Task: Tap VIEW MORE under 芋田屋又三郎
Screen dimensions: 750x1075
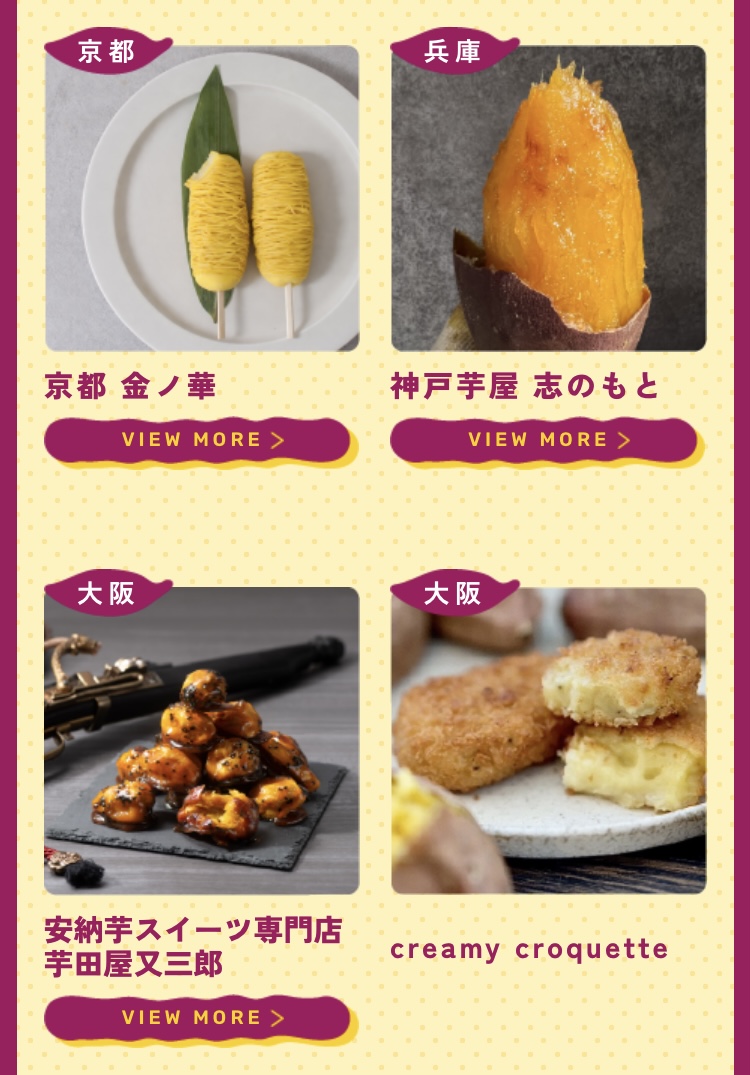Action: coord(198,1018)
